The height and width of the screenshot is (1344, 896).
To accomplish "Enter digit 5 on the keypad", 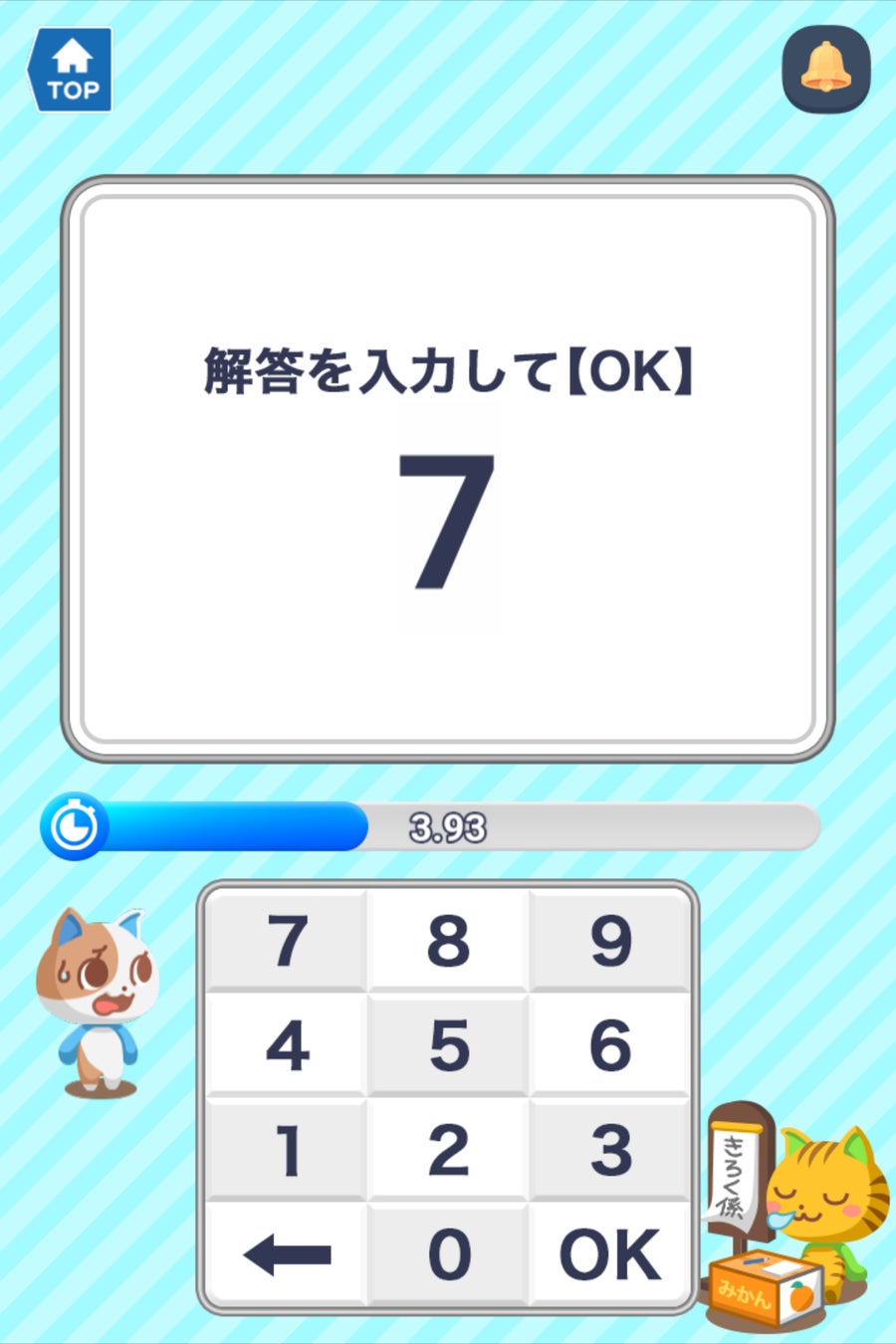I will pos(448,1045).
